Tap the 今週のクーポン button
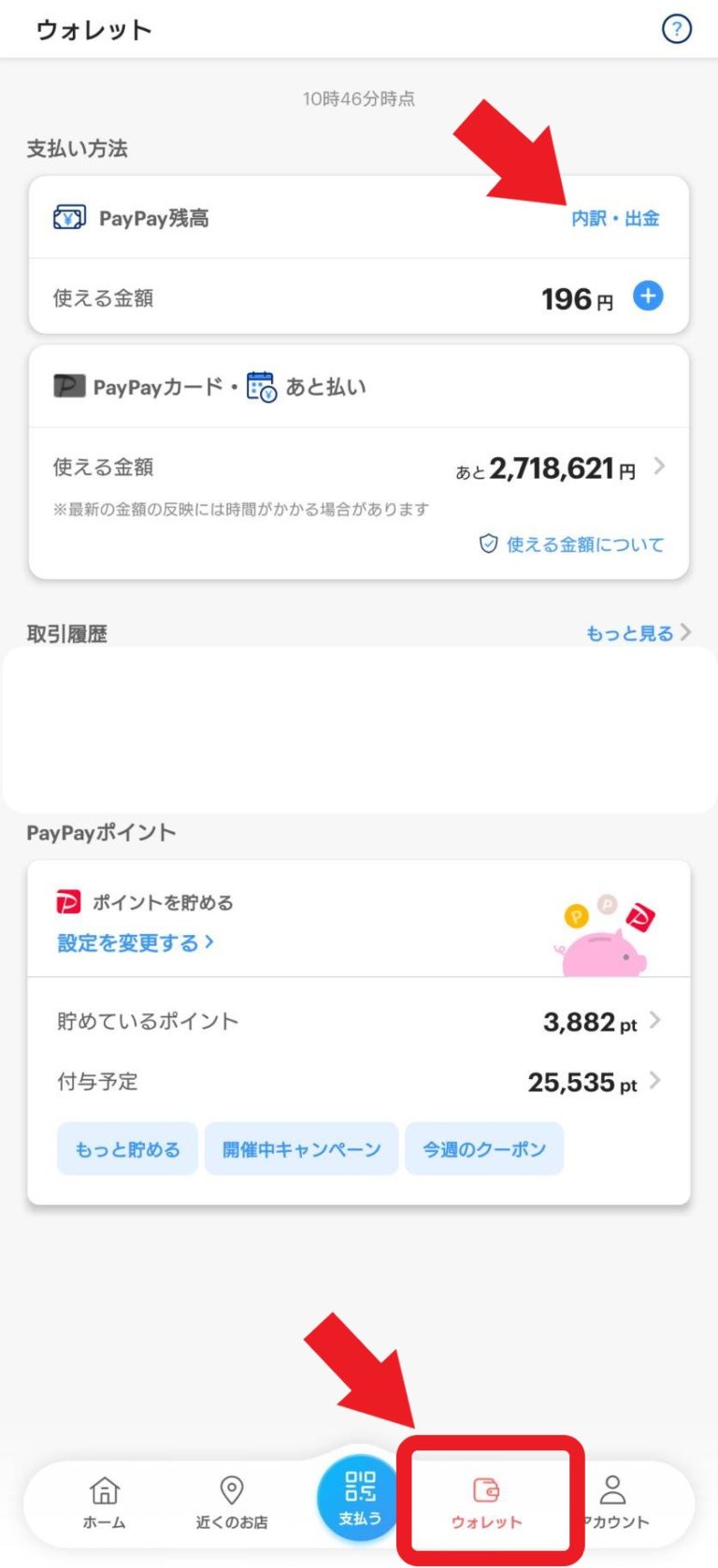 coord(485,1149)
